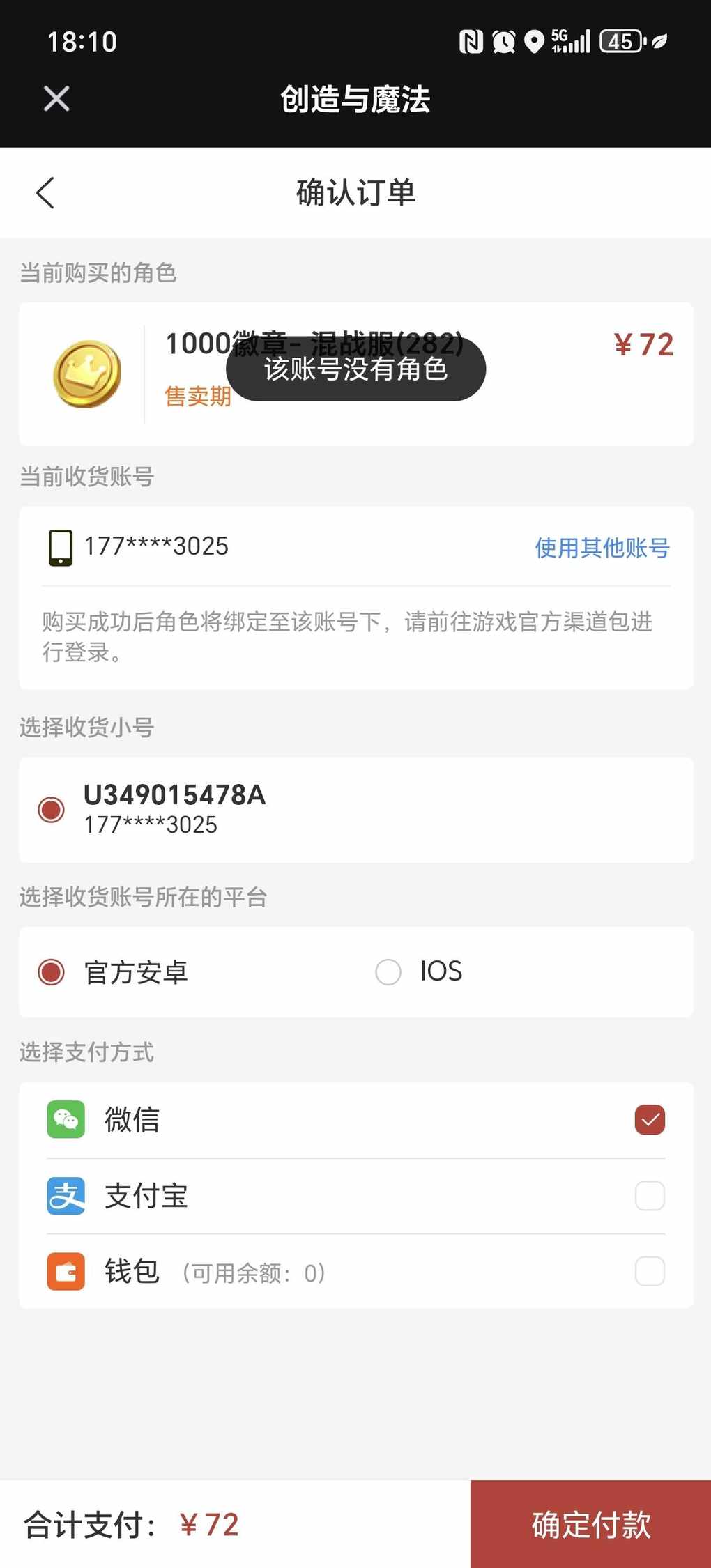711x1568 pixels.
Task: Uncheck 微信 payment method
Action: [650, 1120]
